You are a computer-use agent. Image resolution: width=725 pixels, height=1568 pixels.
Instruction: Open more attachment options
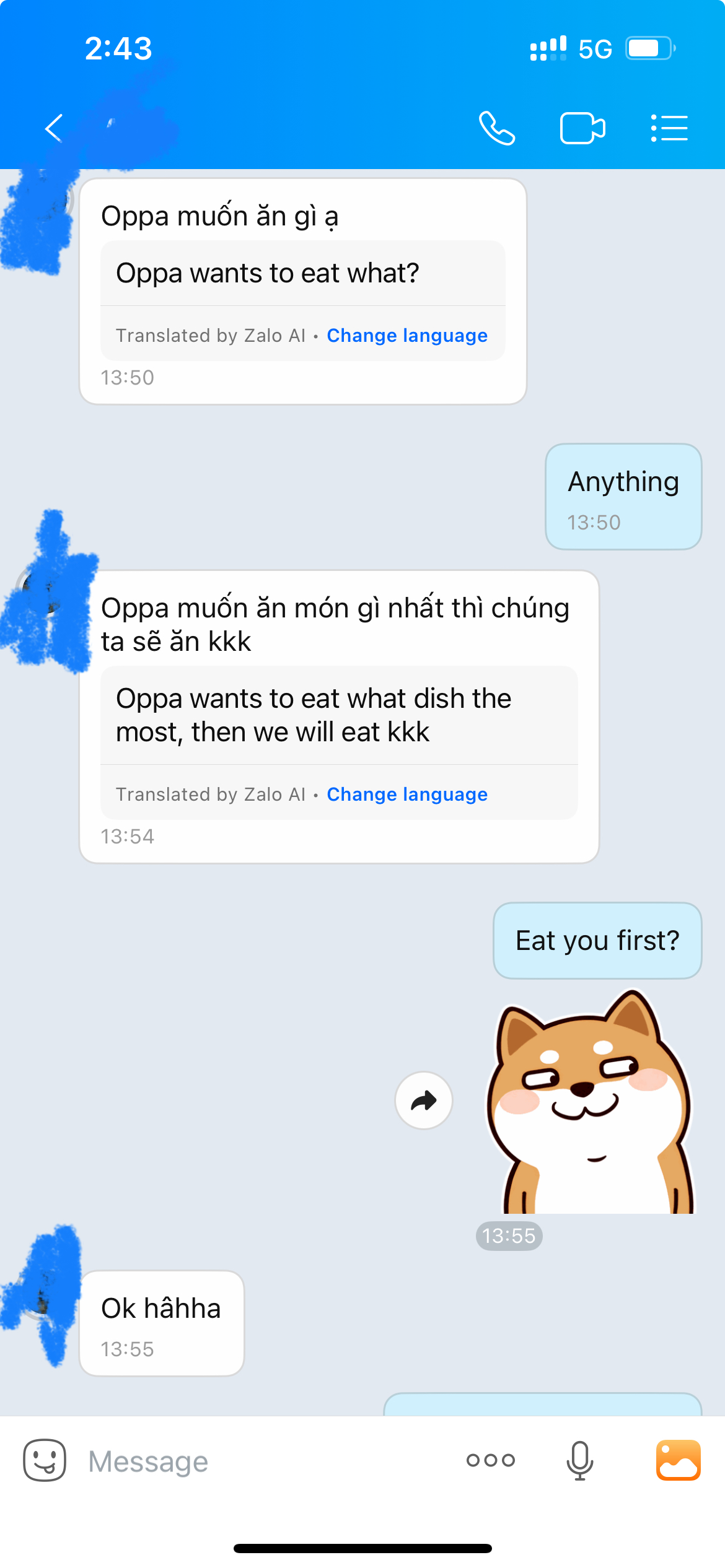pyautogui.click(x=491, y=1460)
